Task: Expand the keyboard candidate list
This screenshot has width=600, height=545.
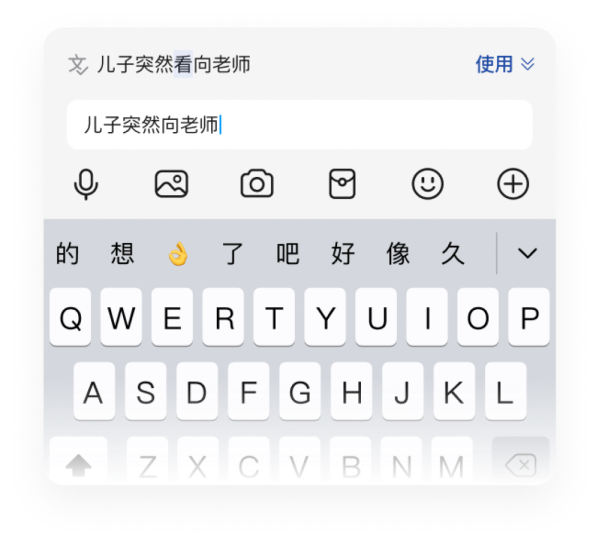Action: pos(527,254)
